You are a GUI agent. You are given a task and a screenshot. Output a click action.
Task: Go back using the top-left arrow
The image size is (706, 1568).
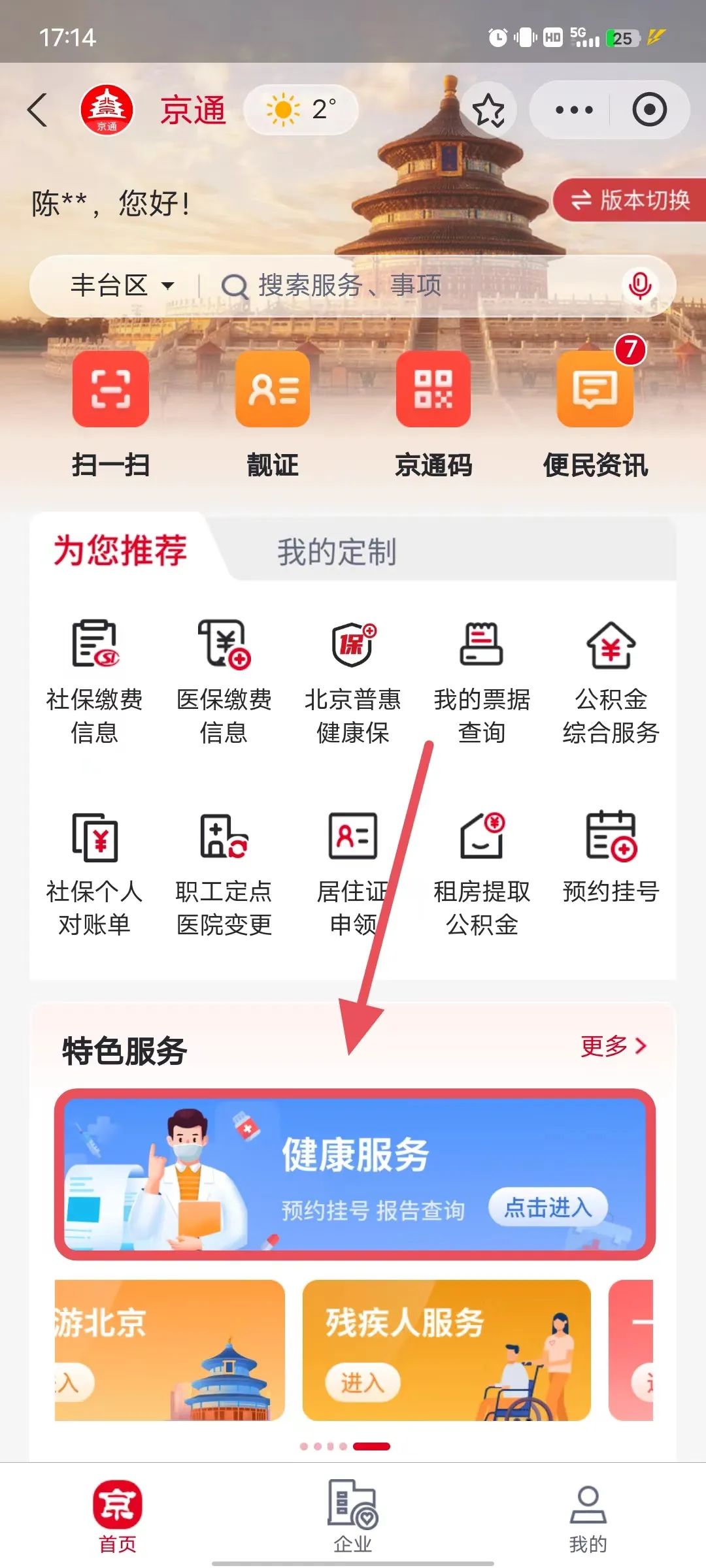click(x=38, y=109)
